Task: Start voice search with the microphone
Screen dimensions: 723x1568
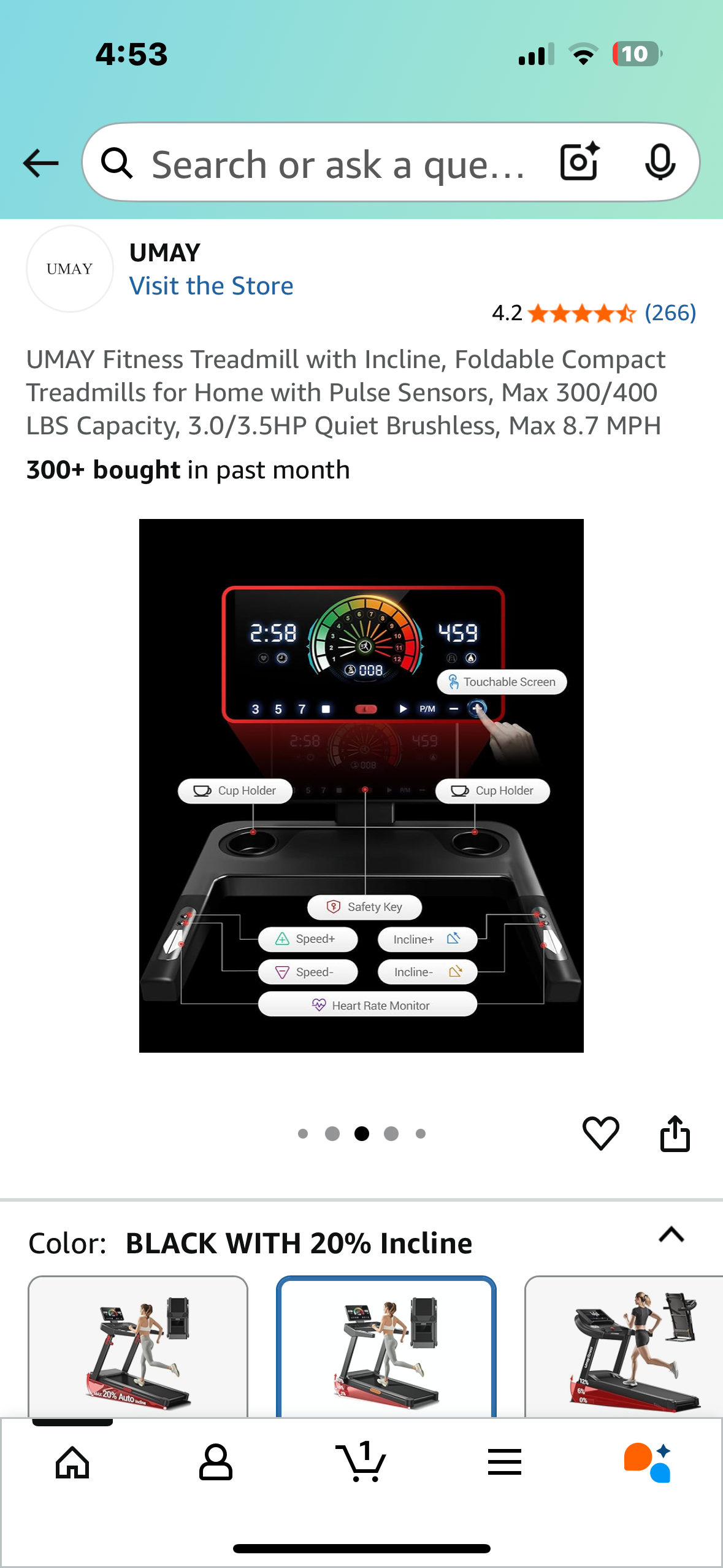Action: [x=660, y=162]
